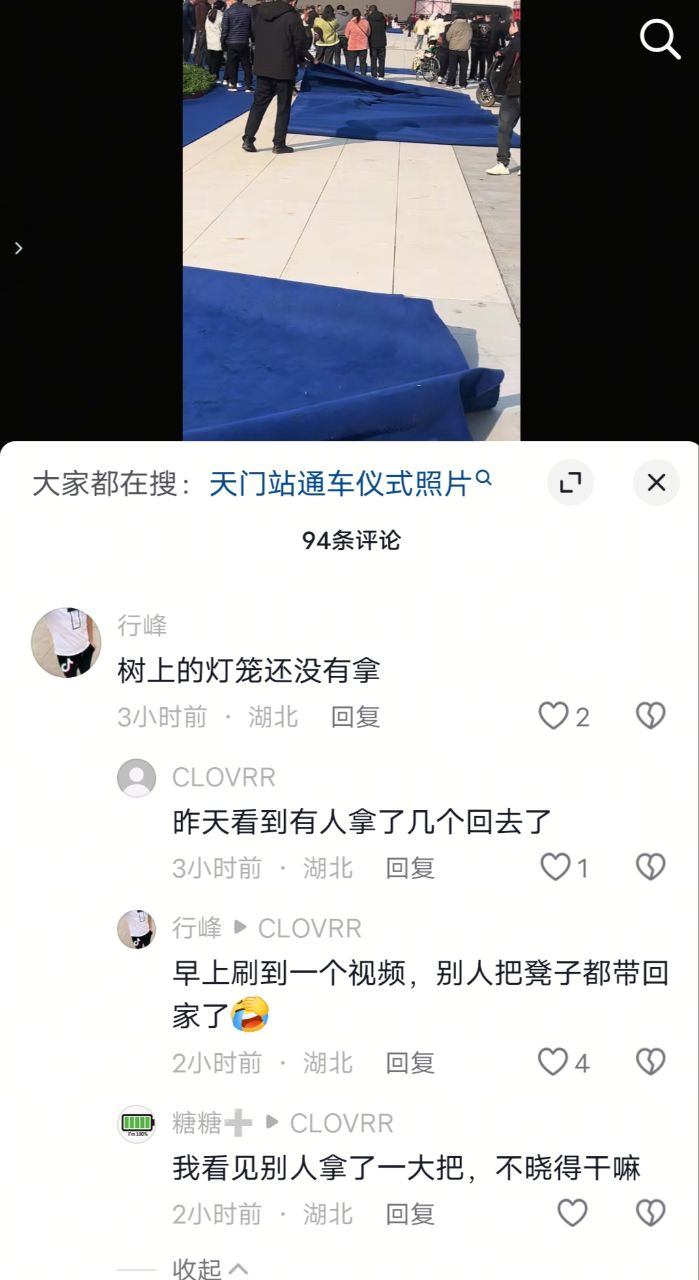Collapse replies with 收起

(x=209, y=1268)
